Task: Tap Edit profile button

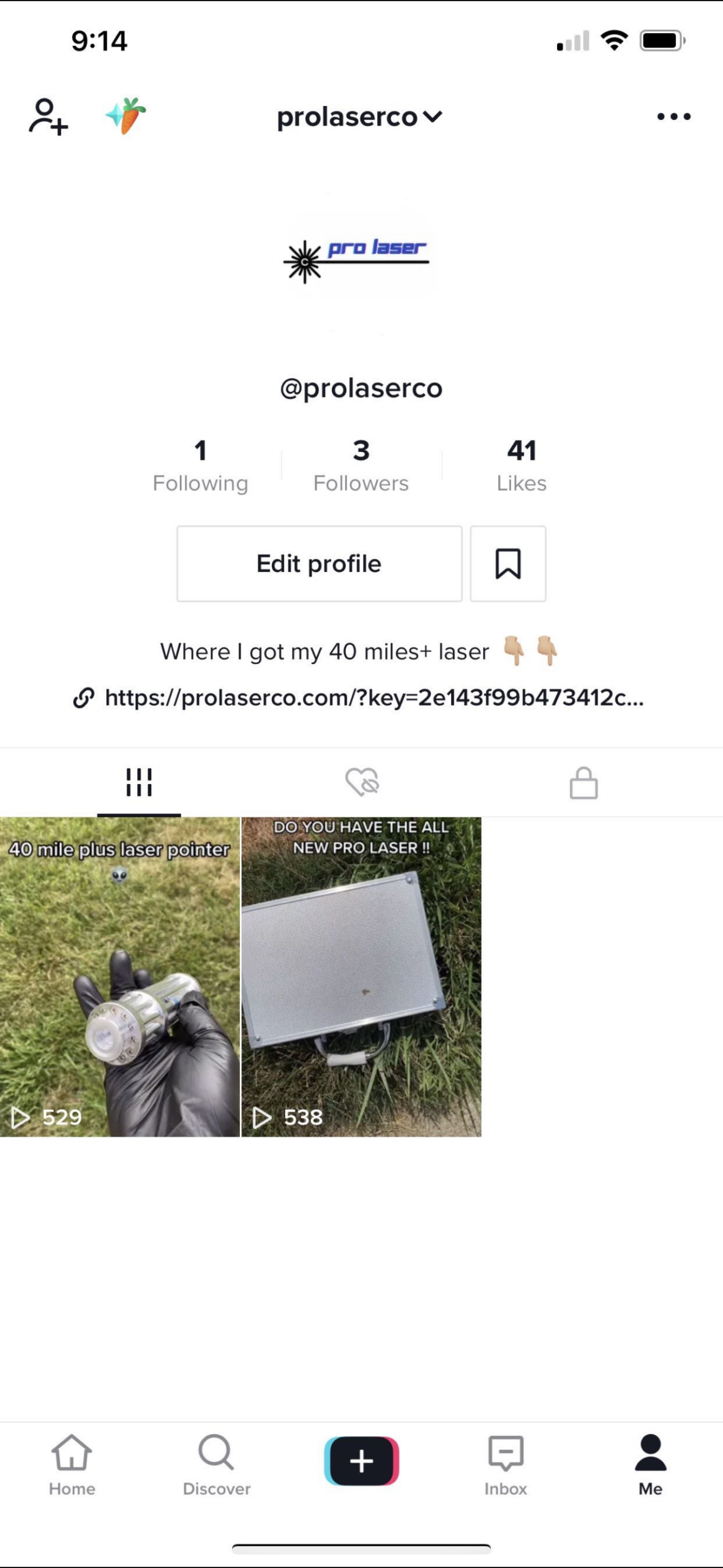Action: pos(319,563)
